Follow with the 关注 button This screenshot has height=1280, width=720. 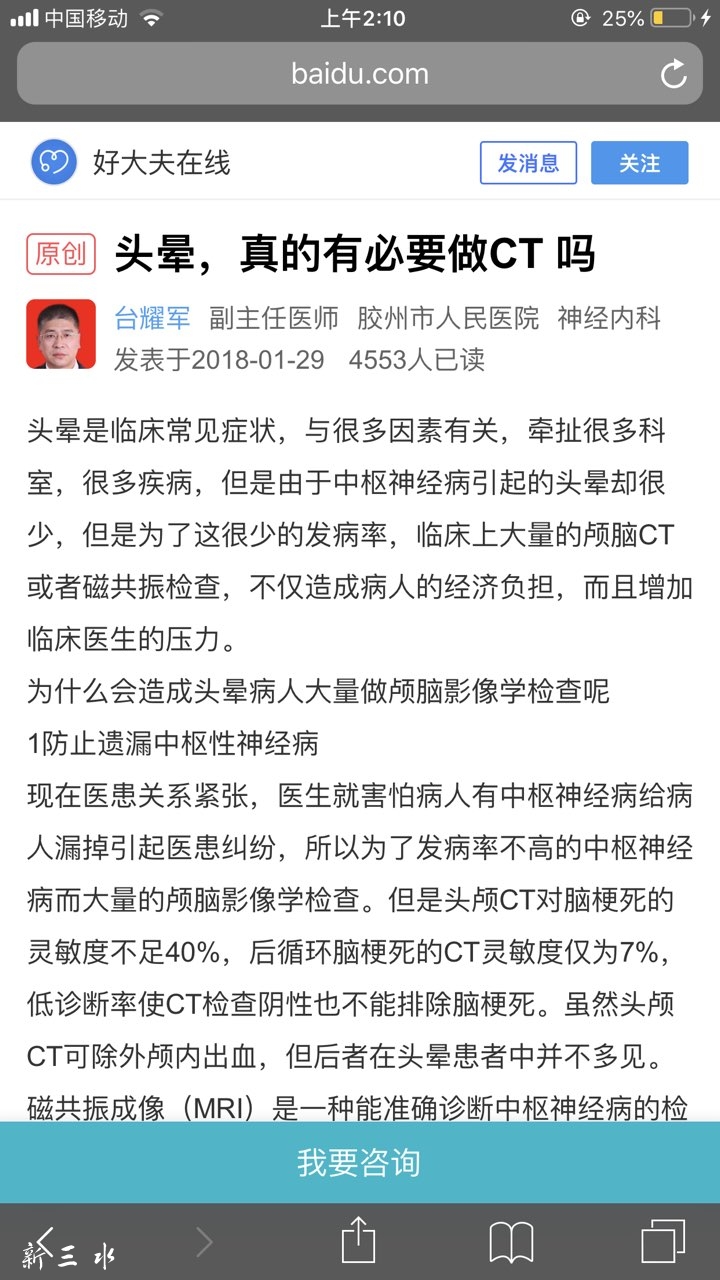click(x=639, y=163)
